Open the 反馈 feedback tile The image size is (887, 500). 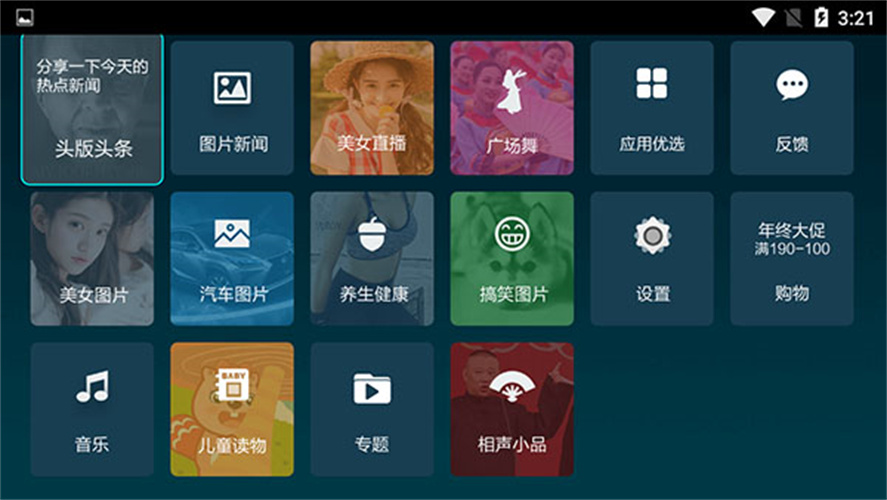[792, 108]
